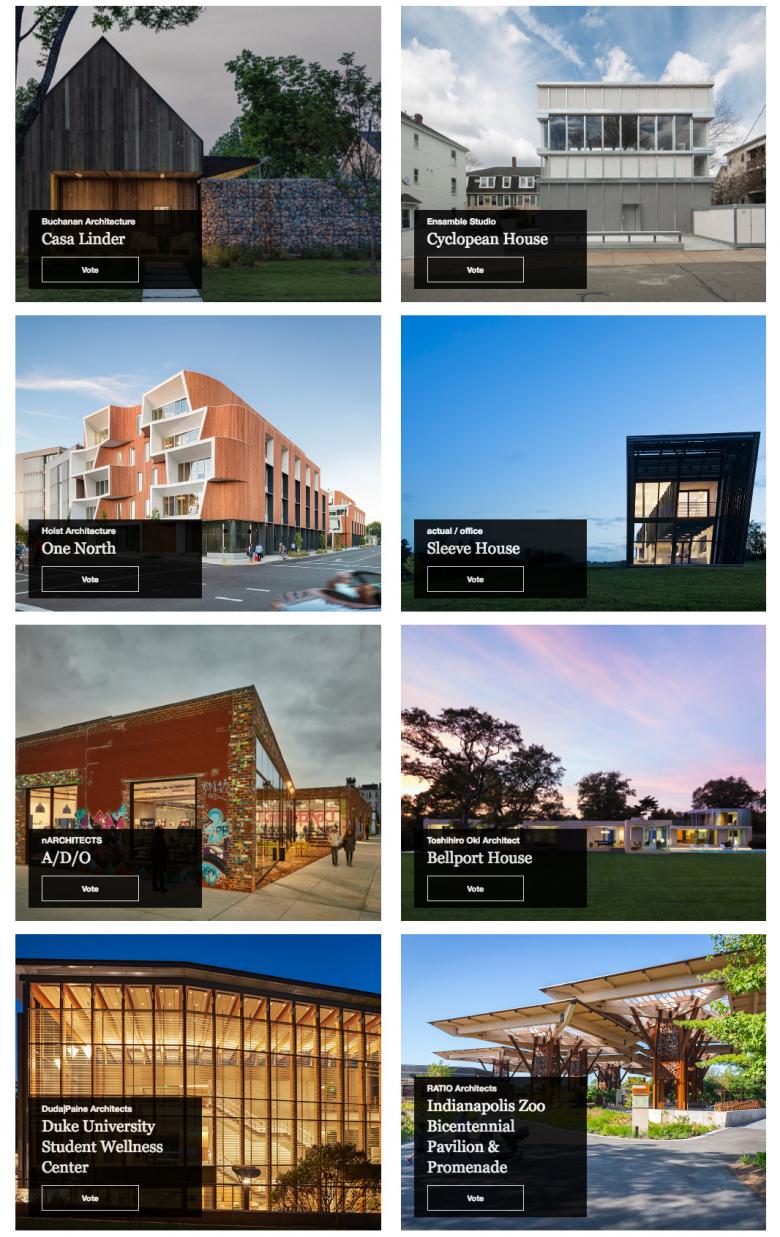Vote for Bellport House
Viewport: 780px width, 1237px height.
click(x=475, y=888)
